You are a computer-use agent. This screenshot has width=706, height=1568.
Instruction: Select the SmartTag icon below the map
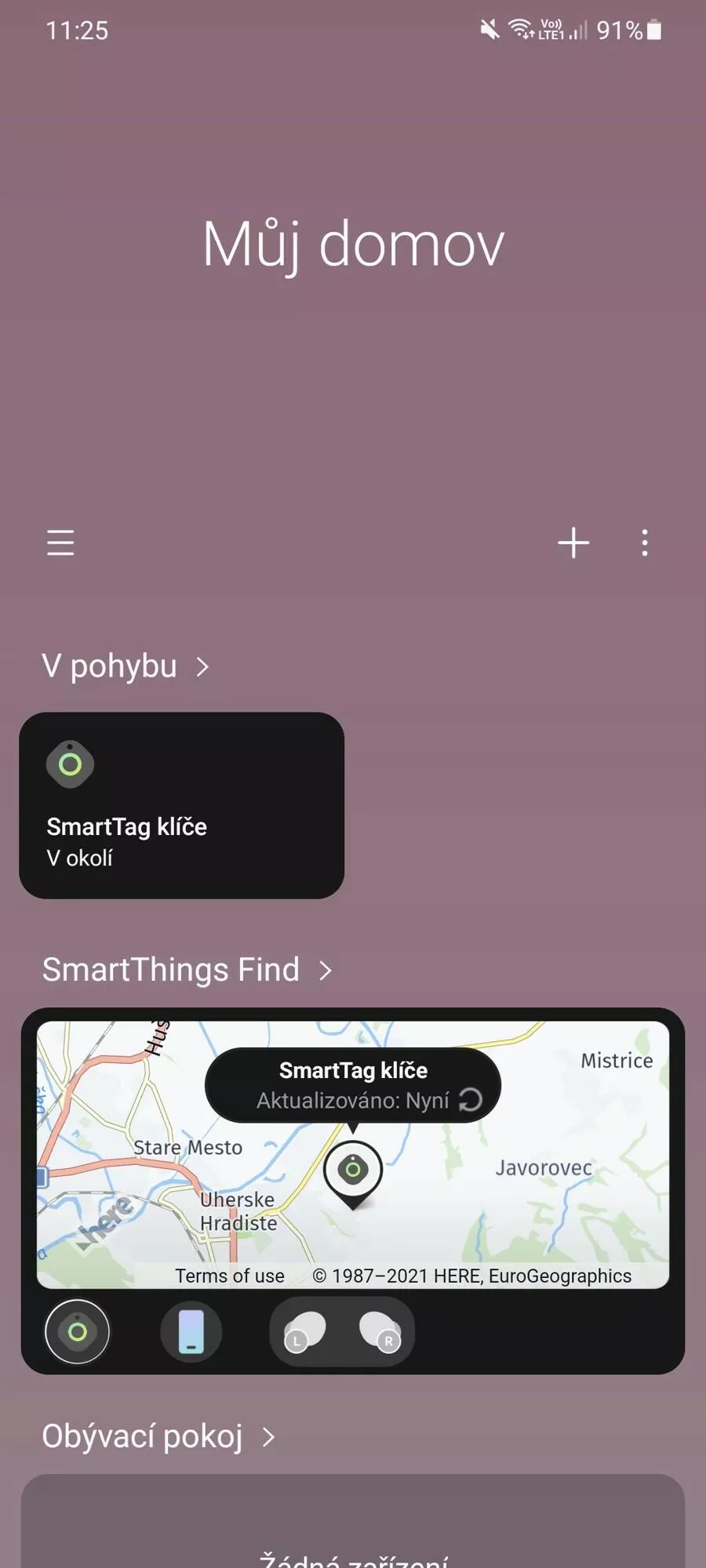tap(77, 1331)
